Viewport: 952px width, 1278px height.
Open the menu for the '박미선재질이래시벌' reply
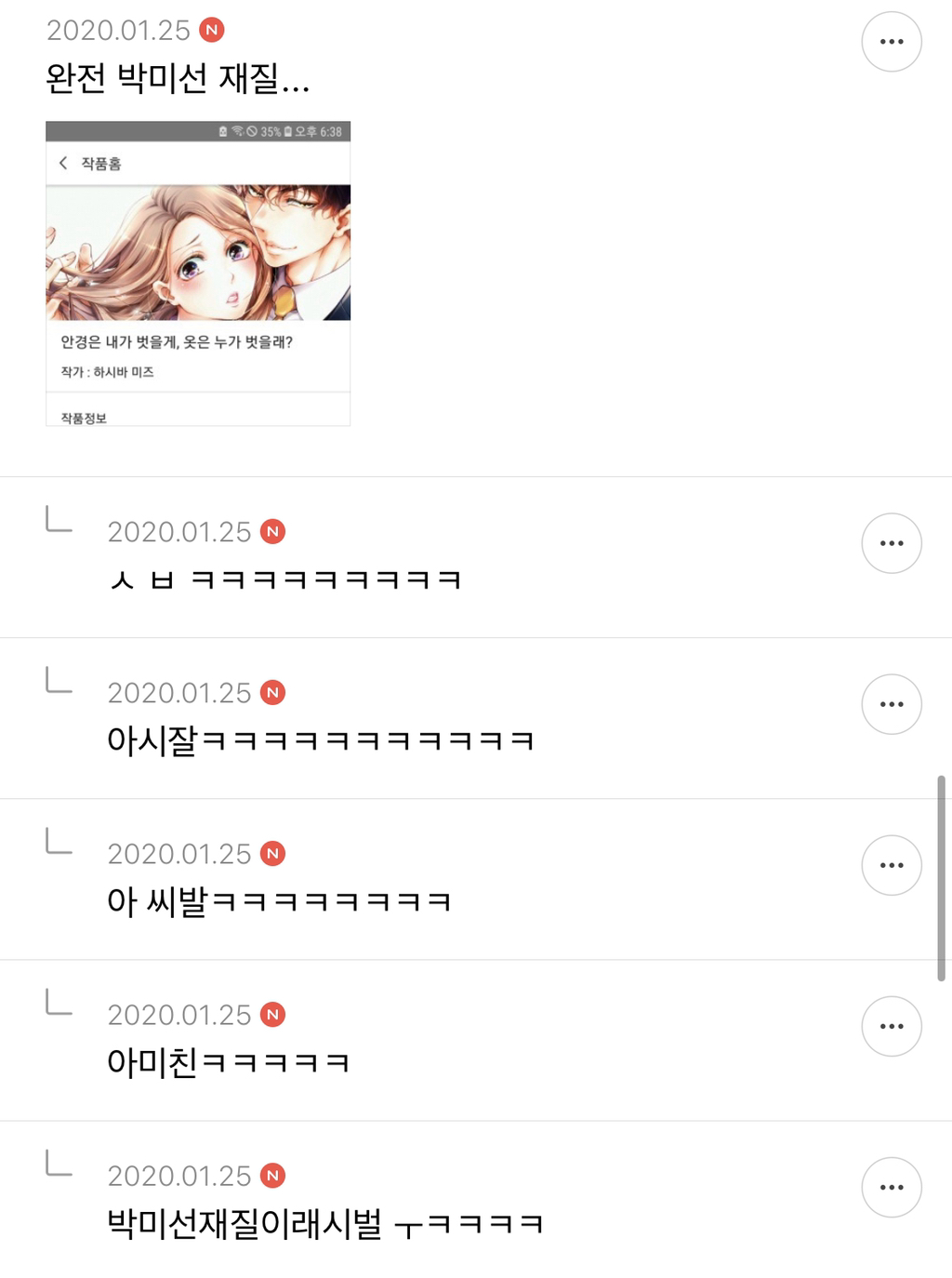coord(891,1187)
